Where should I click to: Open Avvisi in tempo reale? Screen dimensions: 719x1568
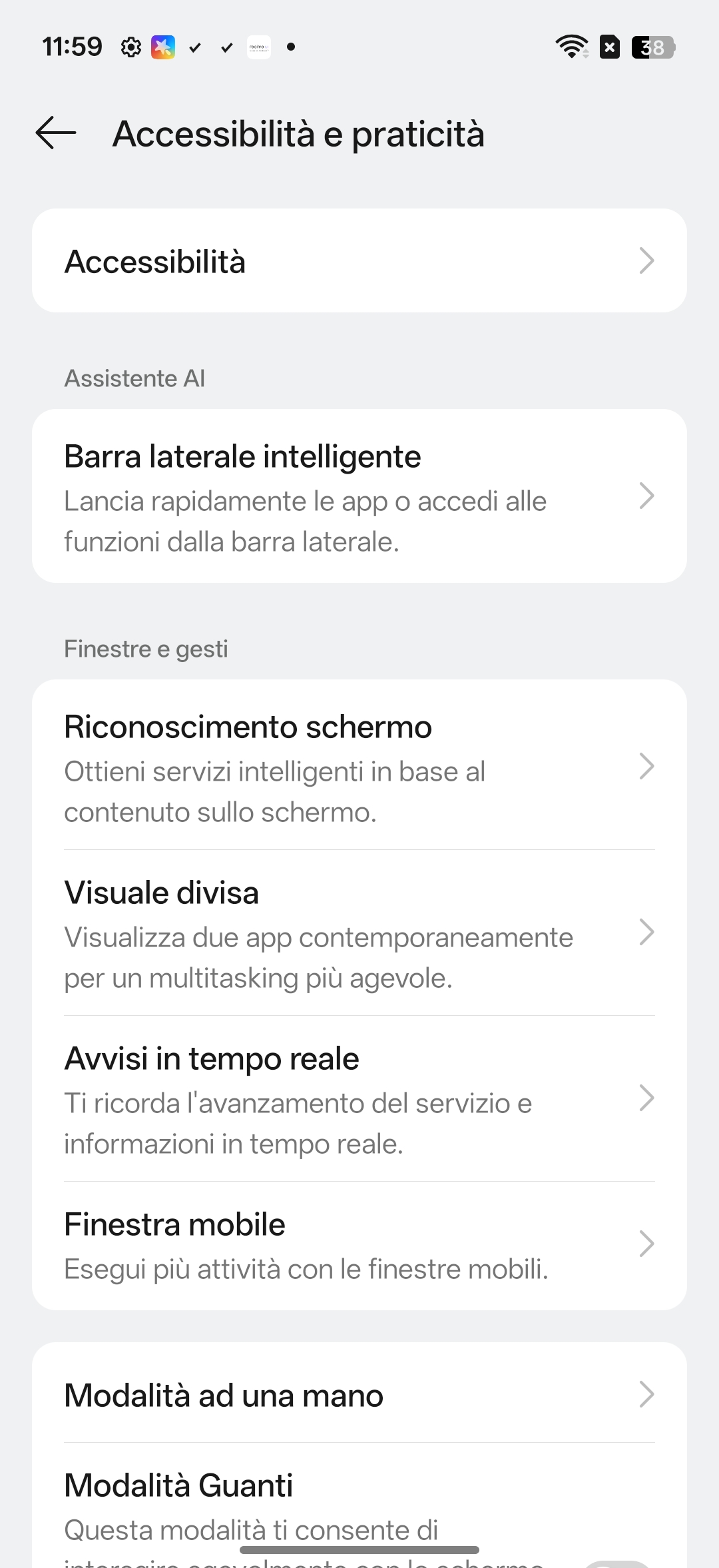359,1098
